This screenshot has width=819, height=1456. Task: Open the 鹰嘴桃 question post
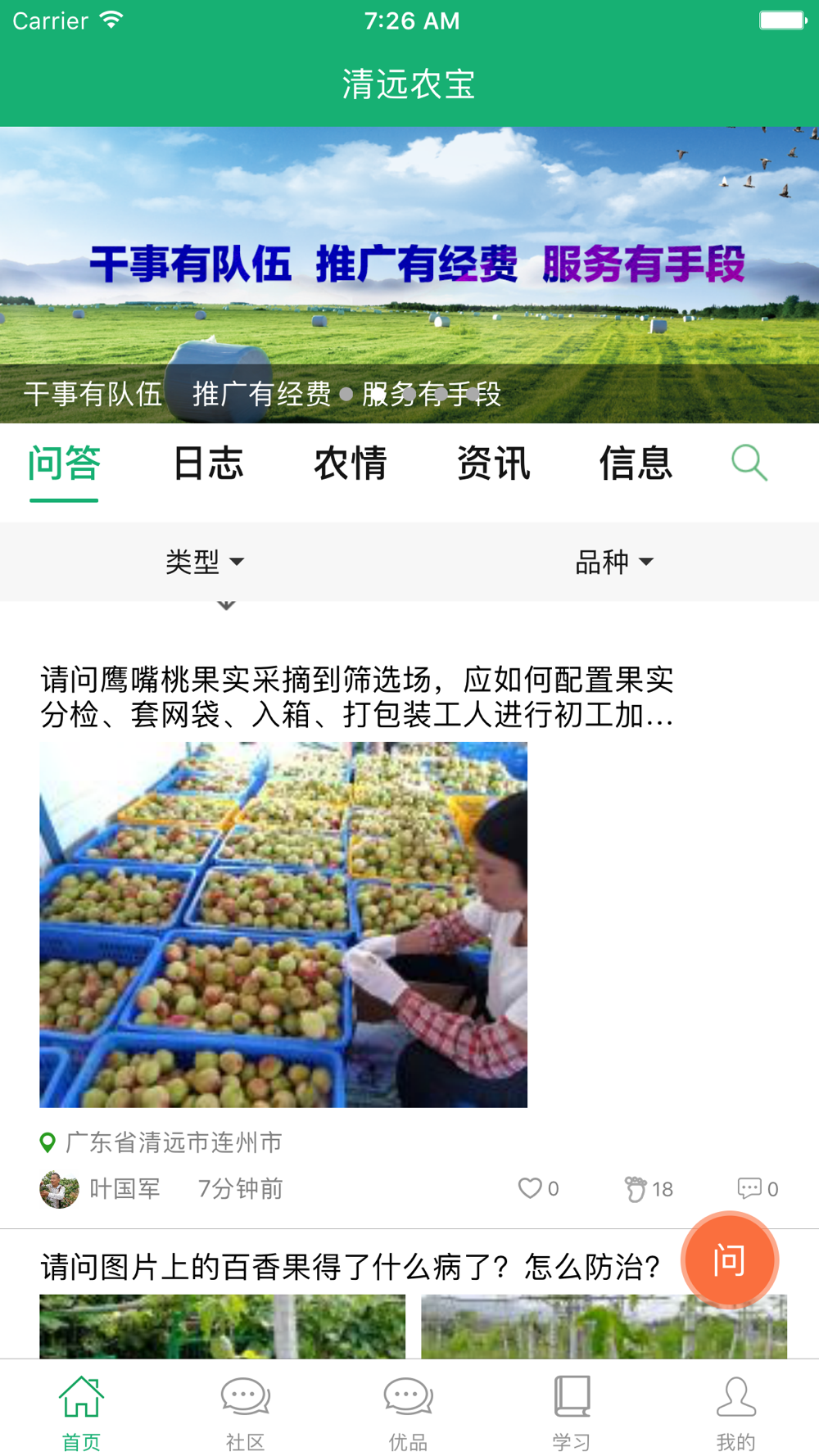357,697
